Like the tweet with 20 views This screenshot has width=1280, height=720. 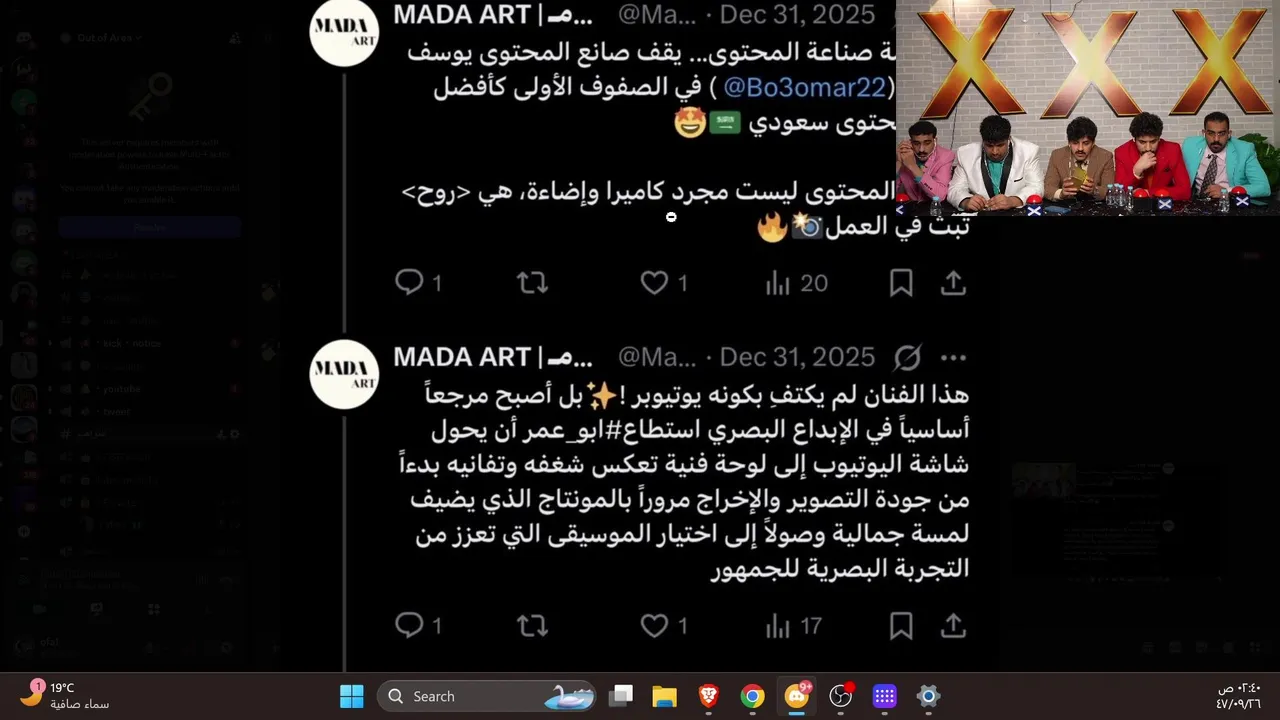point(654,283)
